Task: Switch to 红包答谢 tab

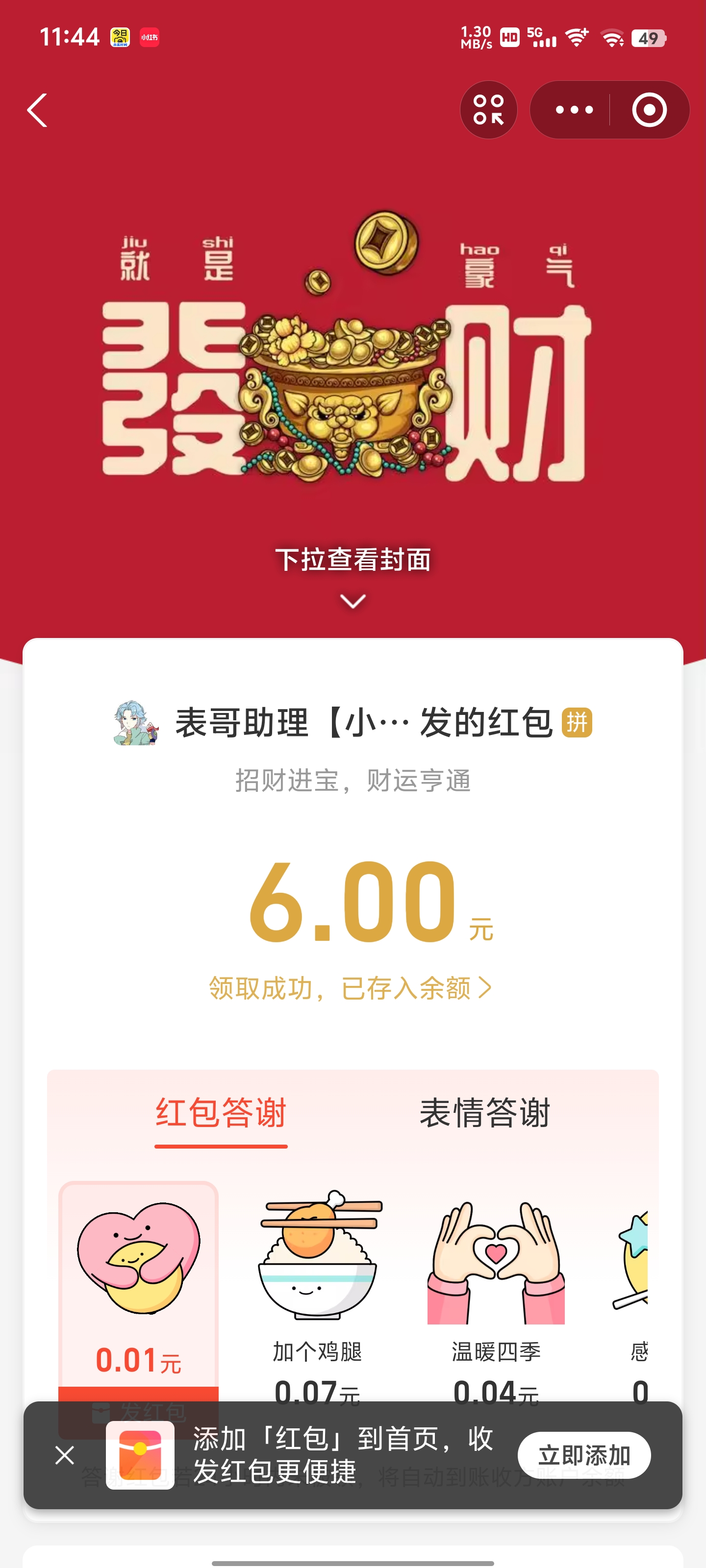Action: point(221,1113)
